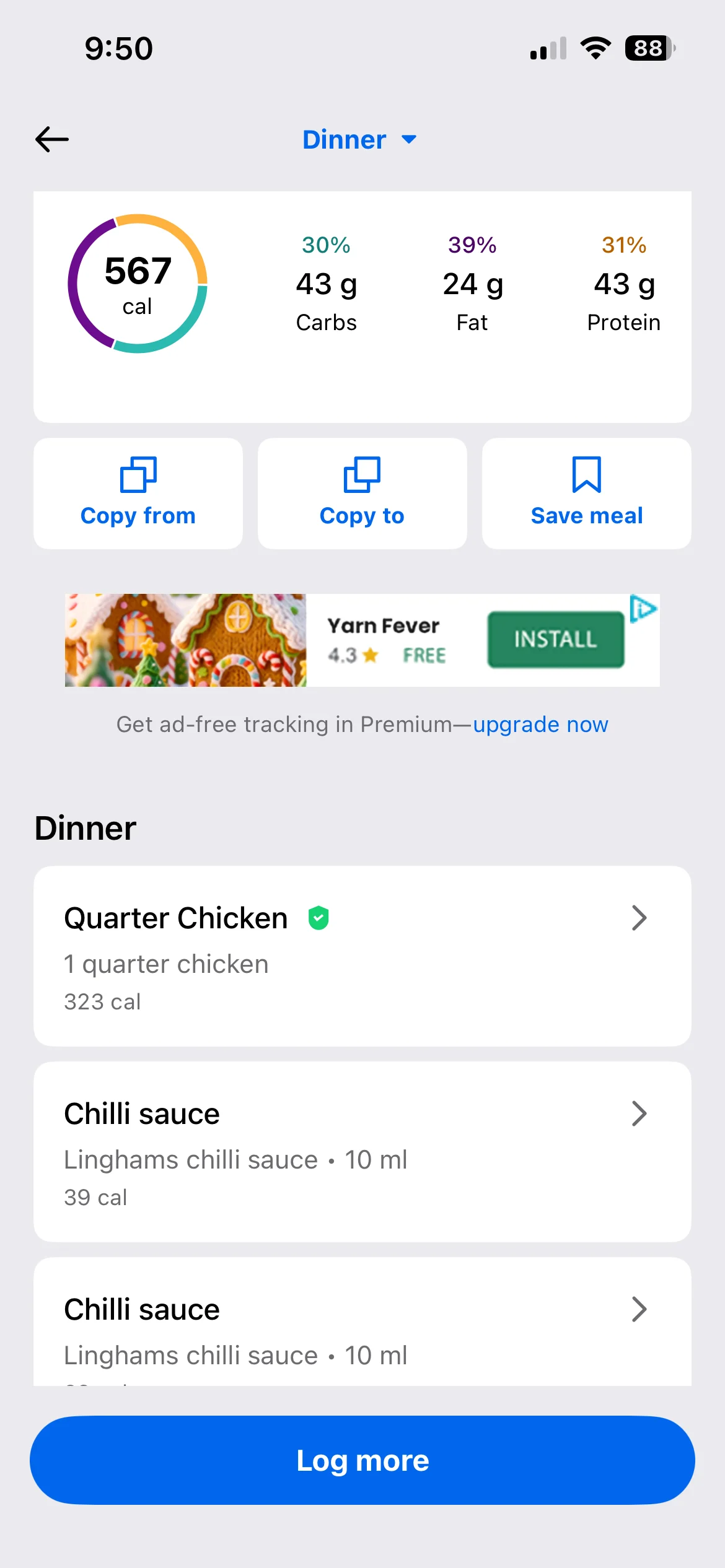Viewport: 725px width, 1568px height.
Task: Save meal with the bookmark button
Action: tap(586, 494)
